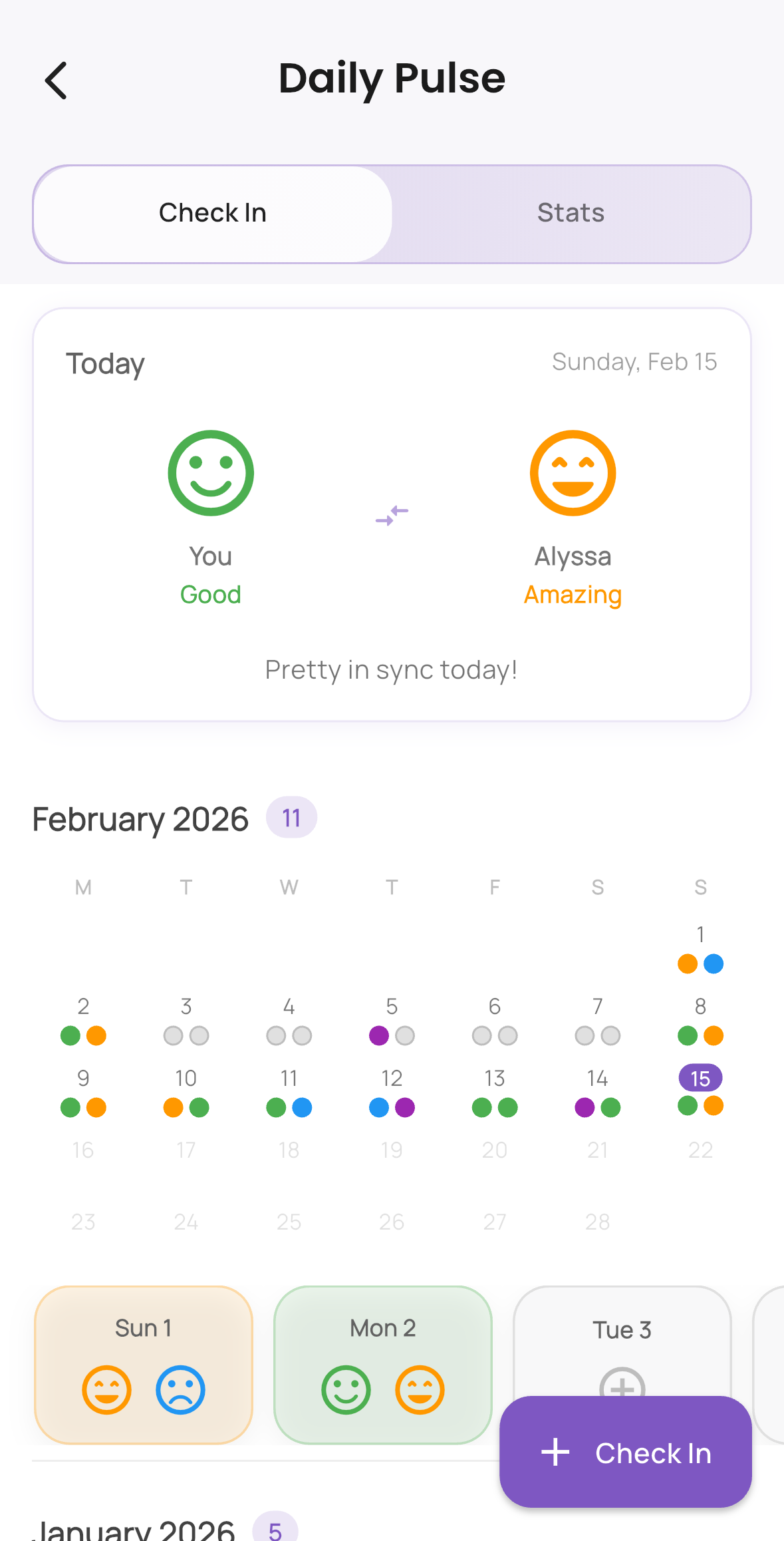This screenshot has height=1541, width=784.
Task: Tap the green smiley on the Mon 2 card
Action: [x=346, y=1389]
